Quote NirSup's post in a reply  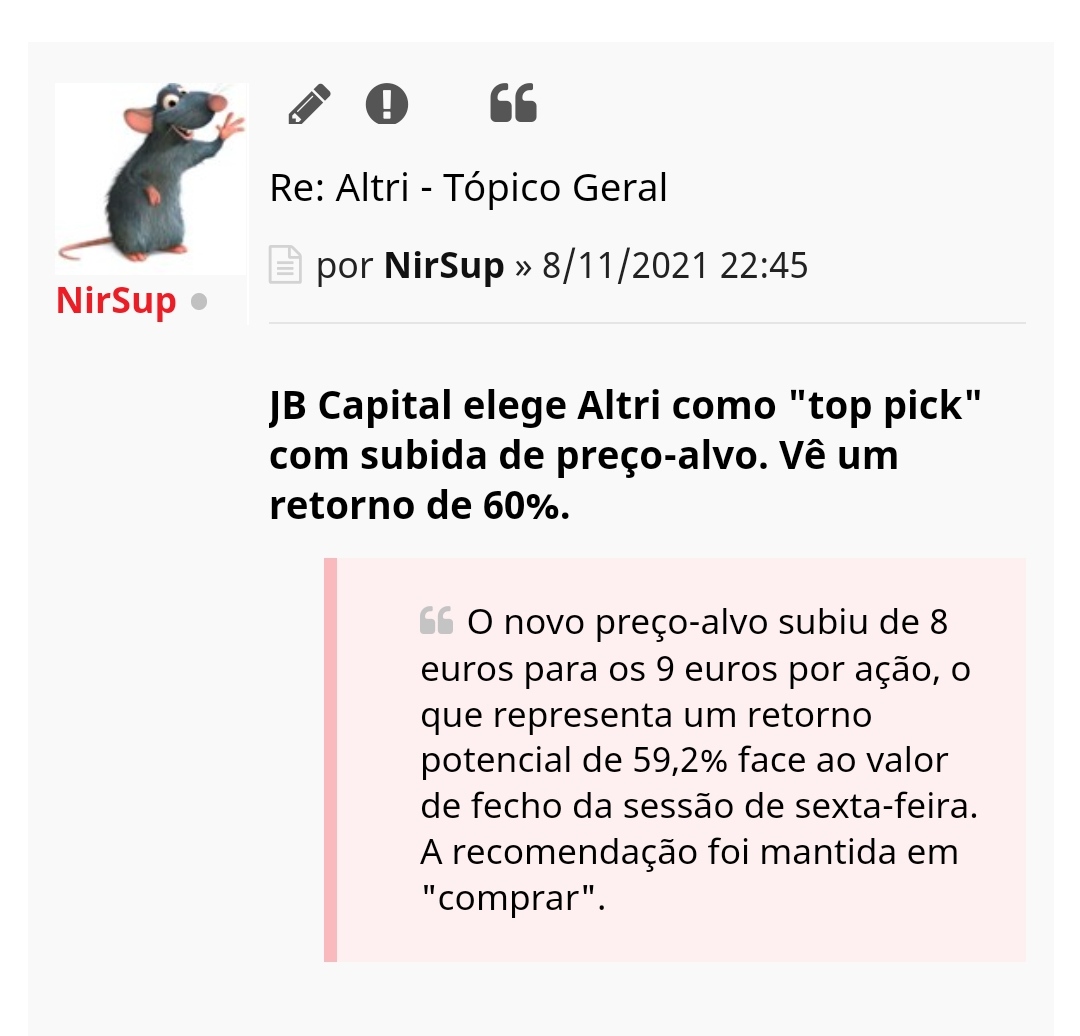click(513, 104)
